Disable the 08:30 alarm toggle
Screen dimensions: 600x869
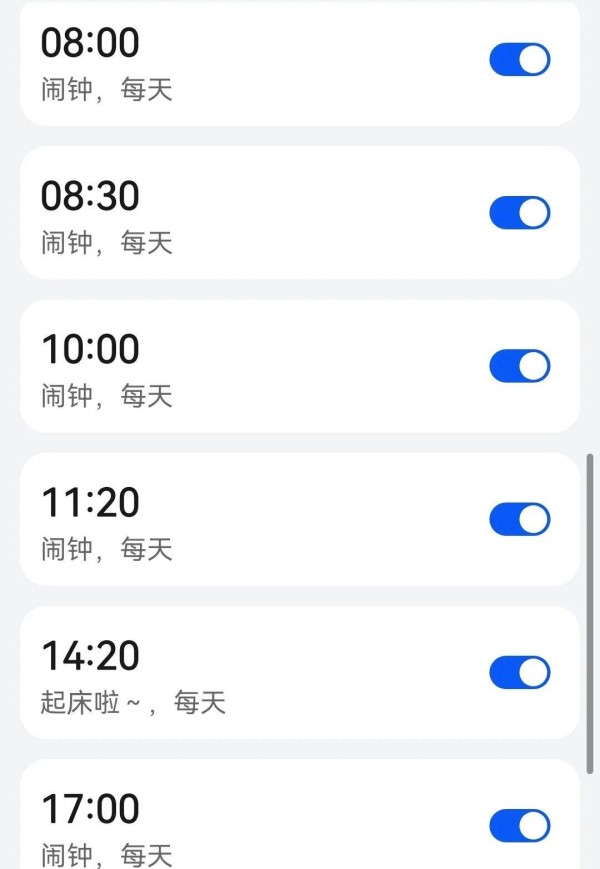519,213
